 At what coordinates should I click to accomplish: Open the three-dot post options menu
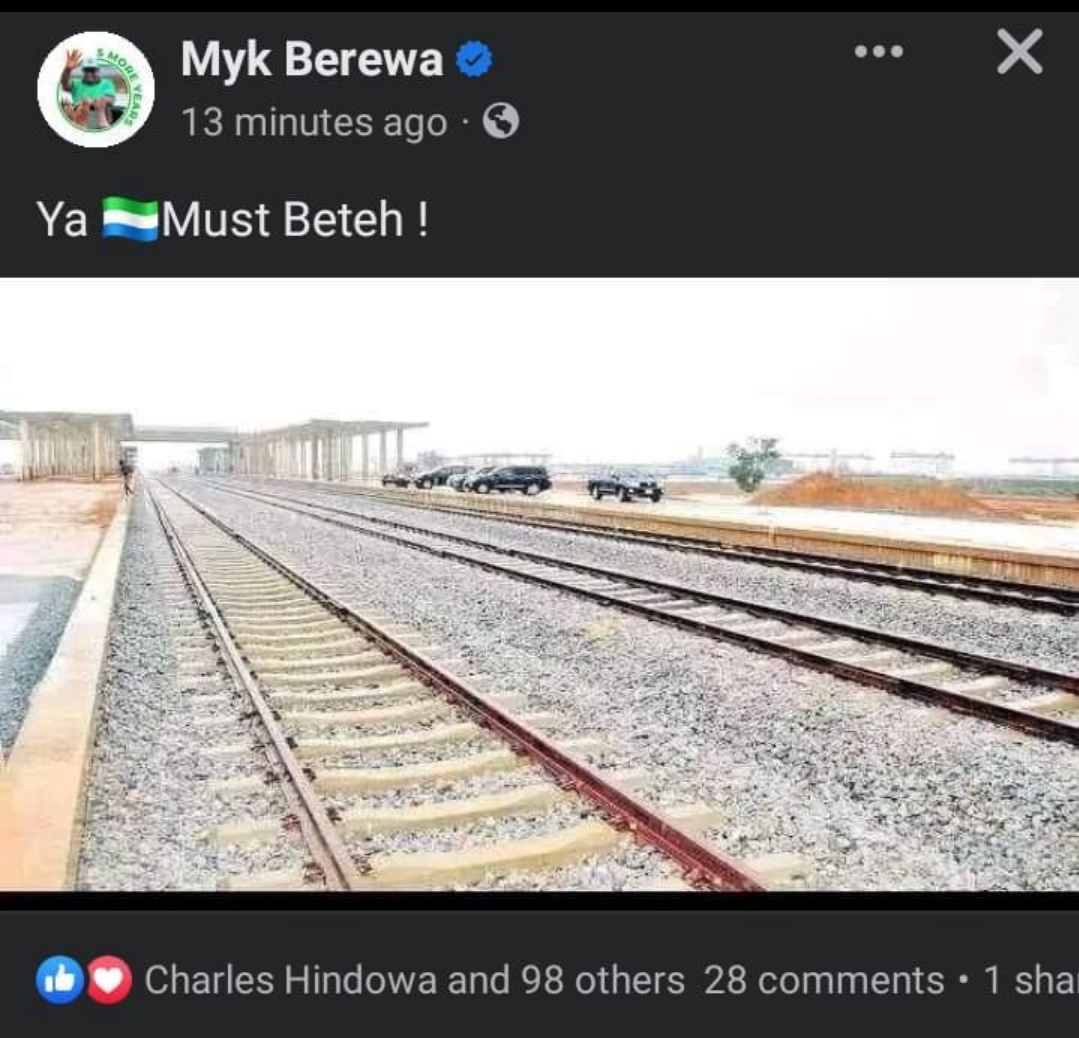tap(879, 51)
